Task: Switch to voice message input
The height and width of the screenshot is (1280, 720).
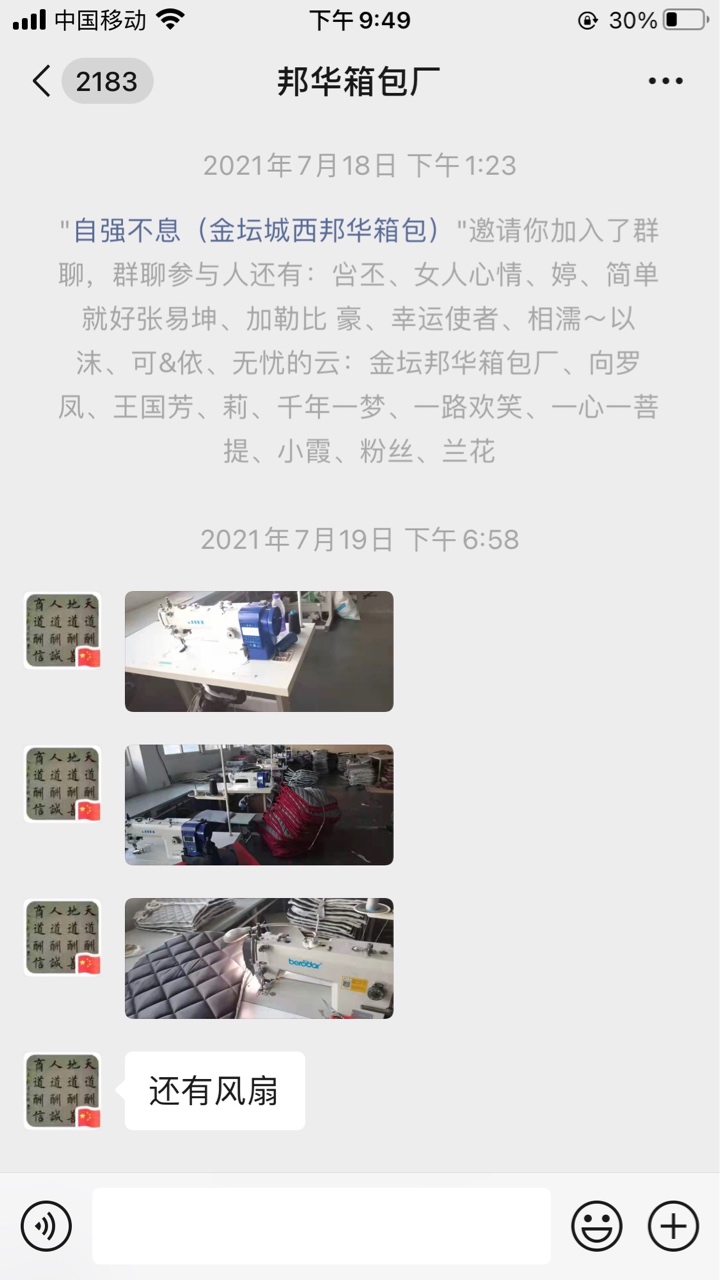Action: point(46,1226)
